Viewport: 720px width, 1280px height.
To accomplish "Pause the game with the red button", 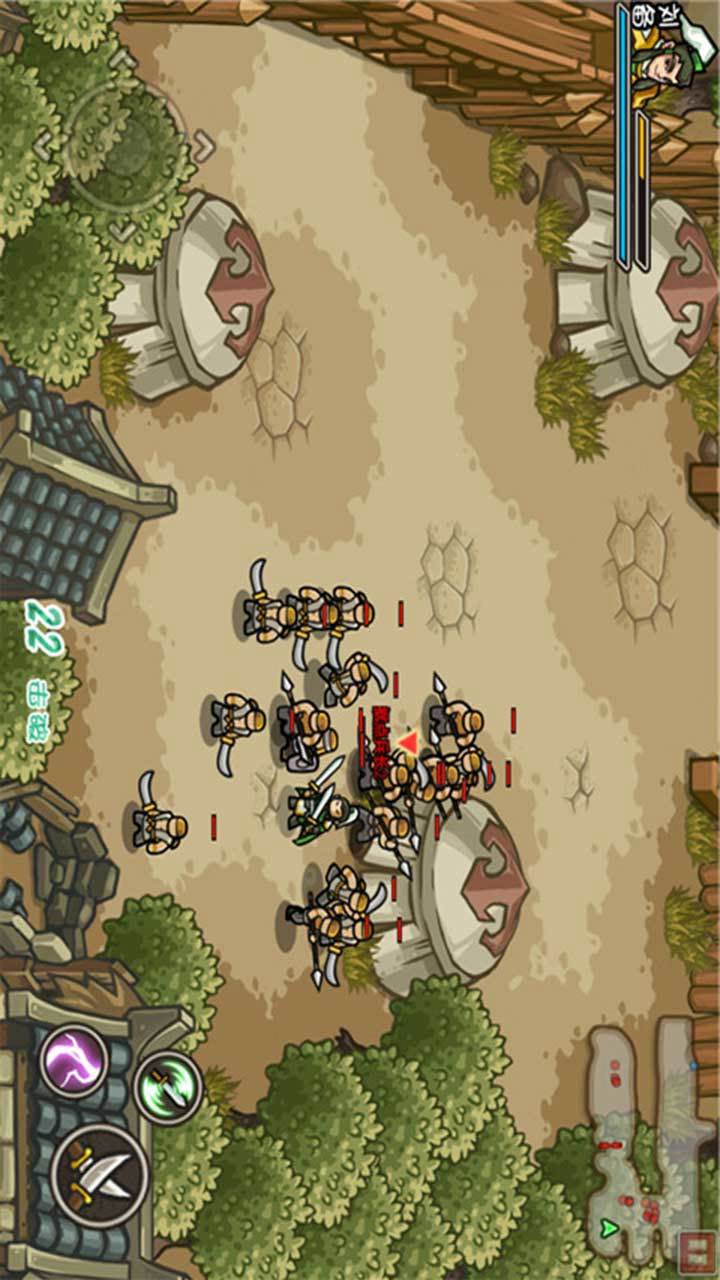I will click(695, 1253).
